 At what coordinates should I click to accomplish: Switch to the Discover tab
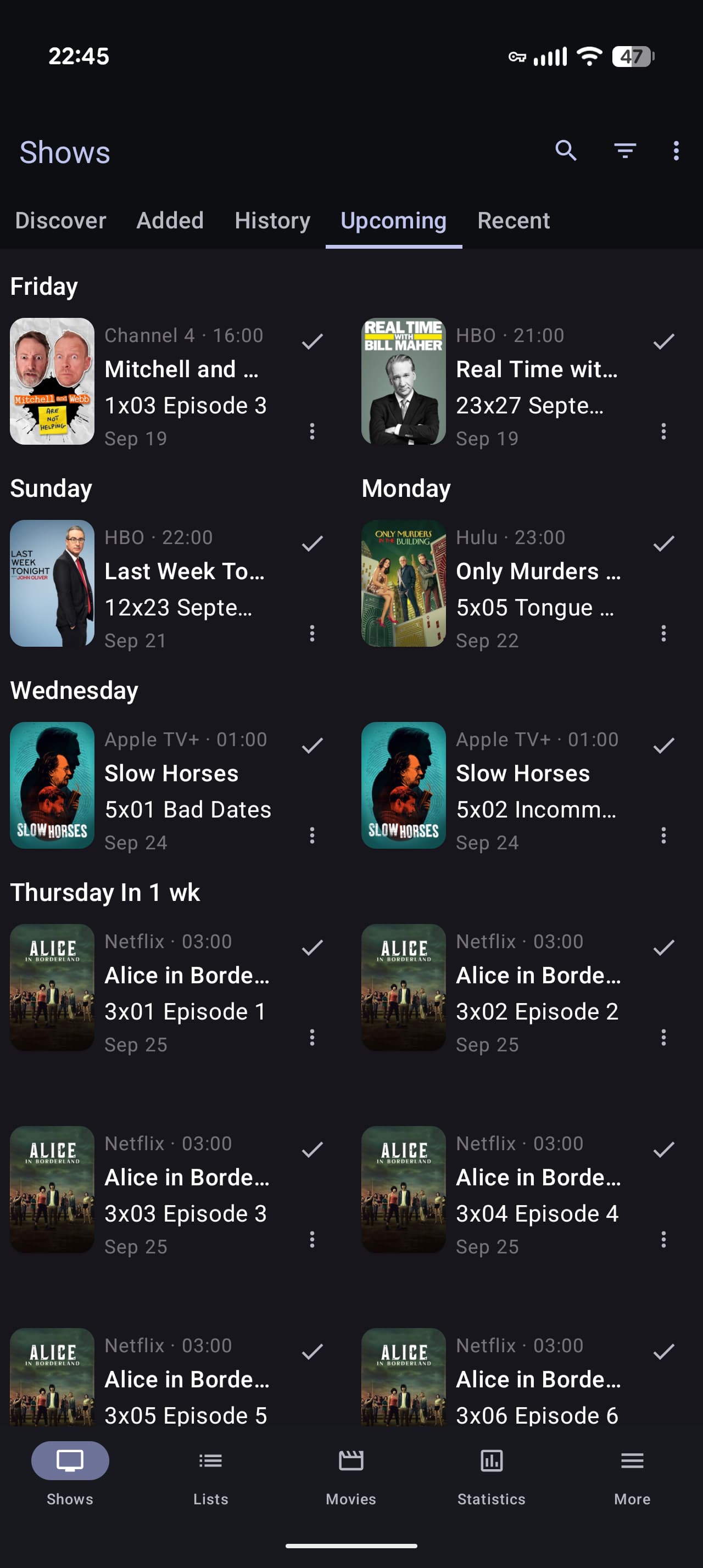click(60, 220)
